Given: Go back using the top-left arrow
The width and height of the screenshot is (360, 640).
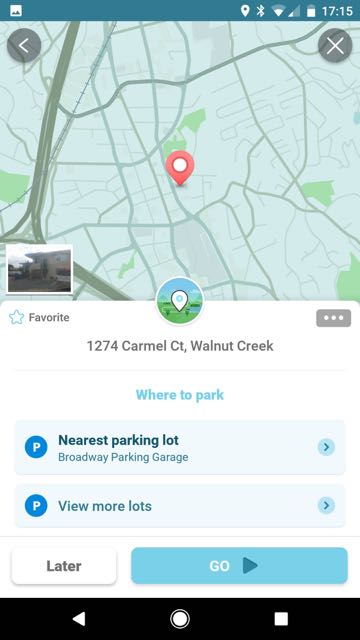Looking at the screenshot, I should point(24,46).
